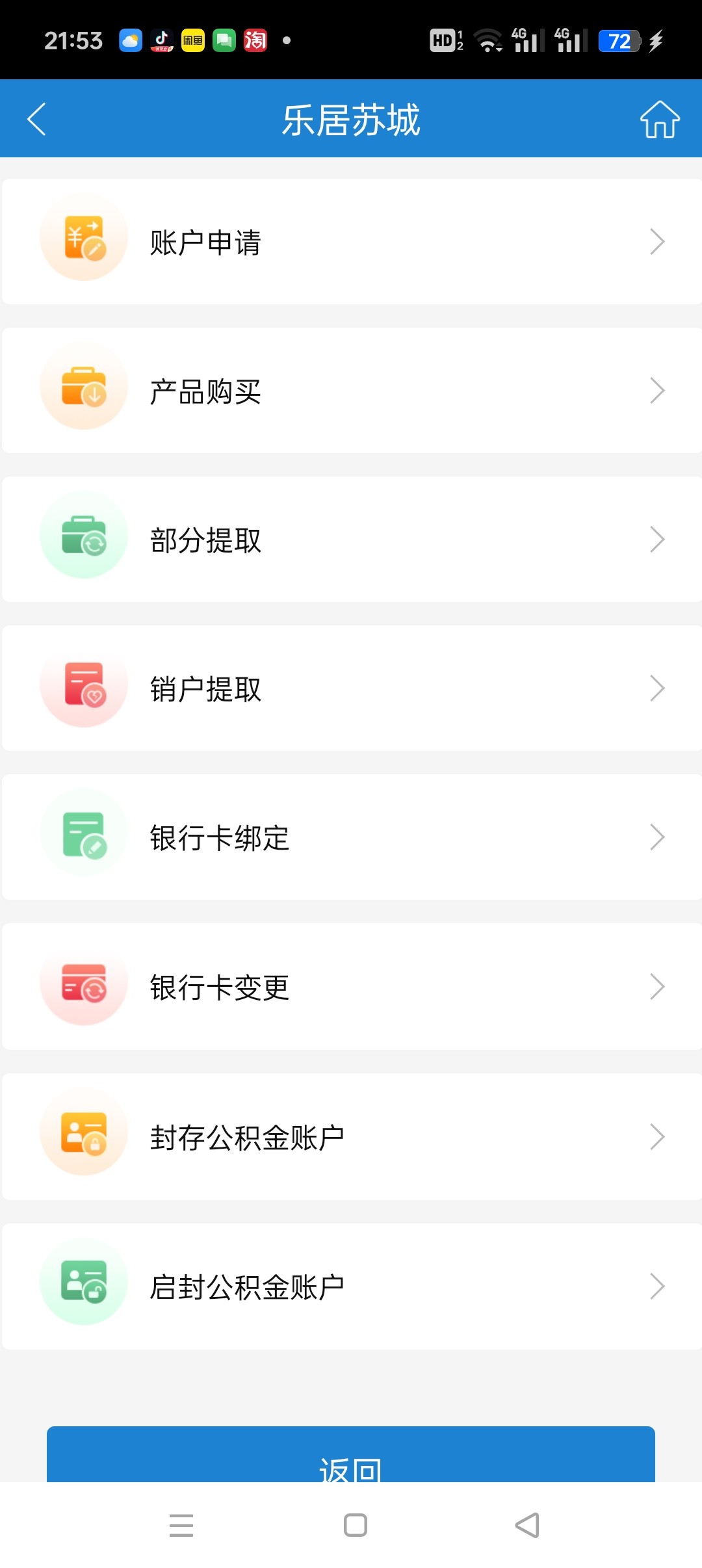Image resolution: width=702 pixels, height=1568 pixels.
Task: Tap the blue 返回 button
Action: tap(351, 1457)
